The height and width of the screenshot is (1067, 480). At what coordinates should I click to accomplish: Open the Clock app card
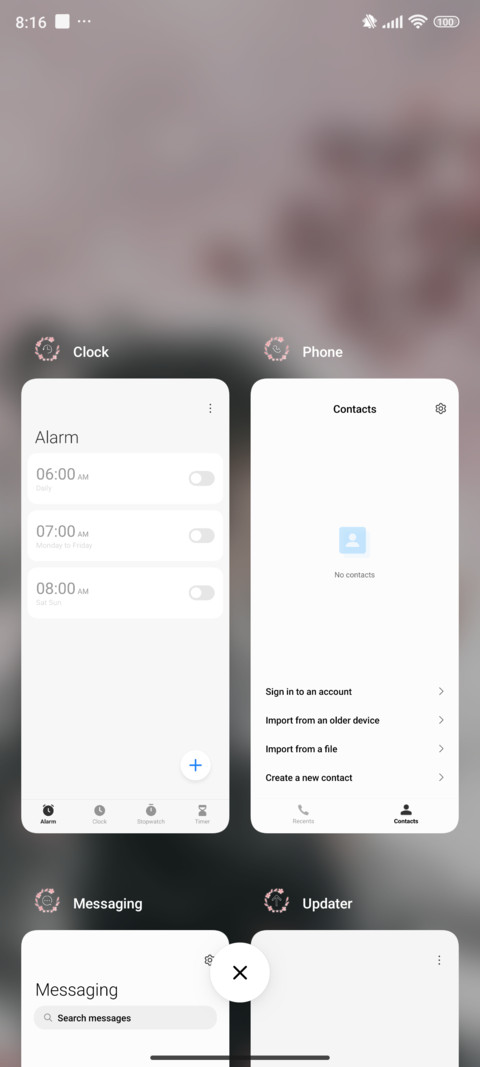(125, 606)
